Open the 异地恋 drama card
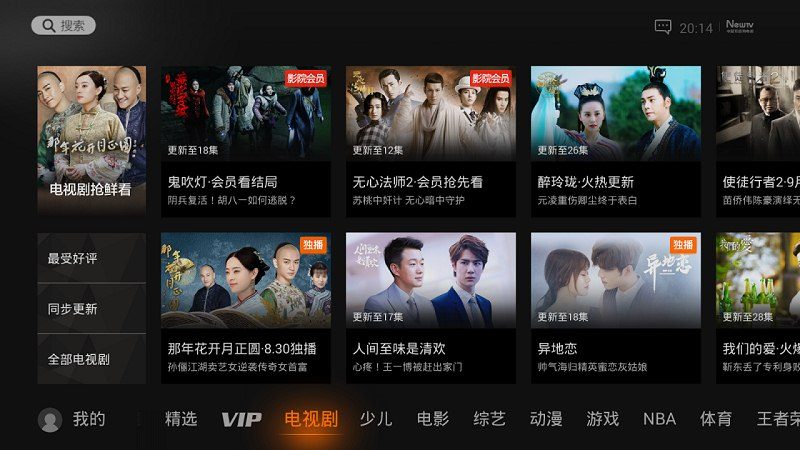The height and width of the screenshot is (450, 800). point(615,307)
